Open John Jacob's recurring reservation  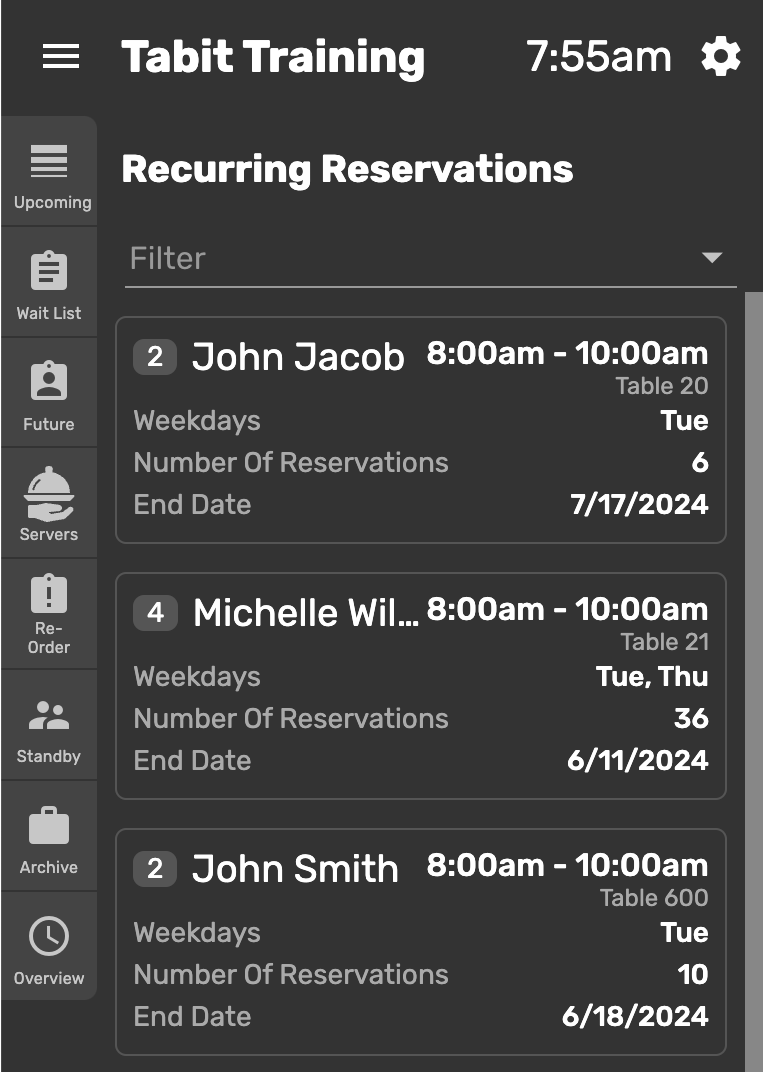pyautogui.click(x=421, y=430)
